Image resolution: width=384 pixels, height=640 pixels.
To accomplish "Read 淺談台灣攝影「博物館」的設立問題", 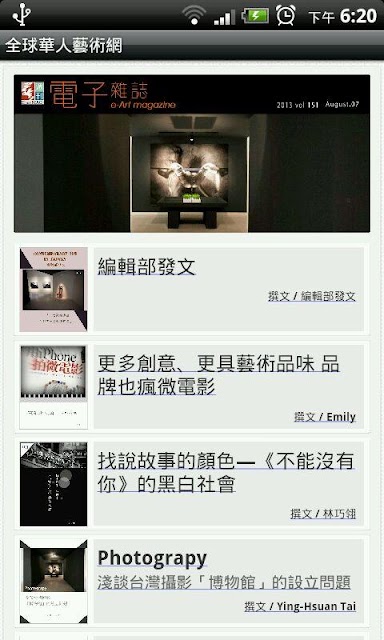I will pos(224,582).
